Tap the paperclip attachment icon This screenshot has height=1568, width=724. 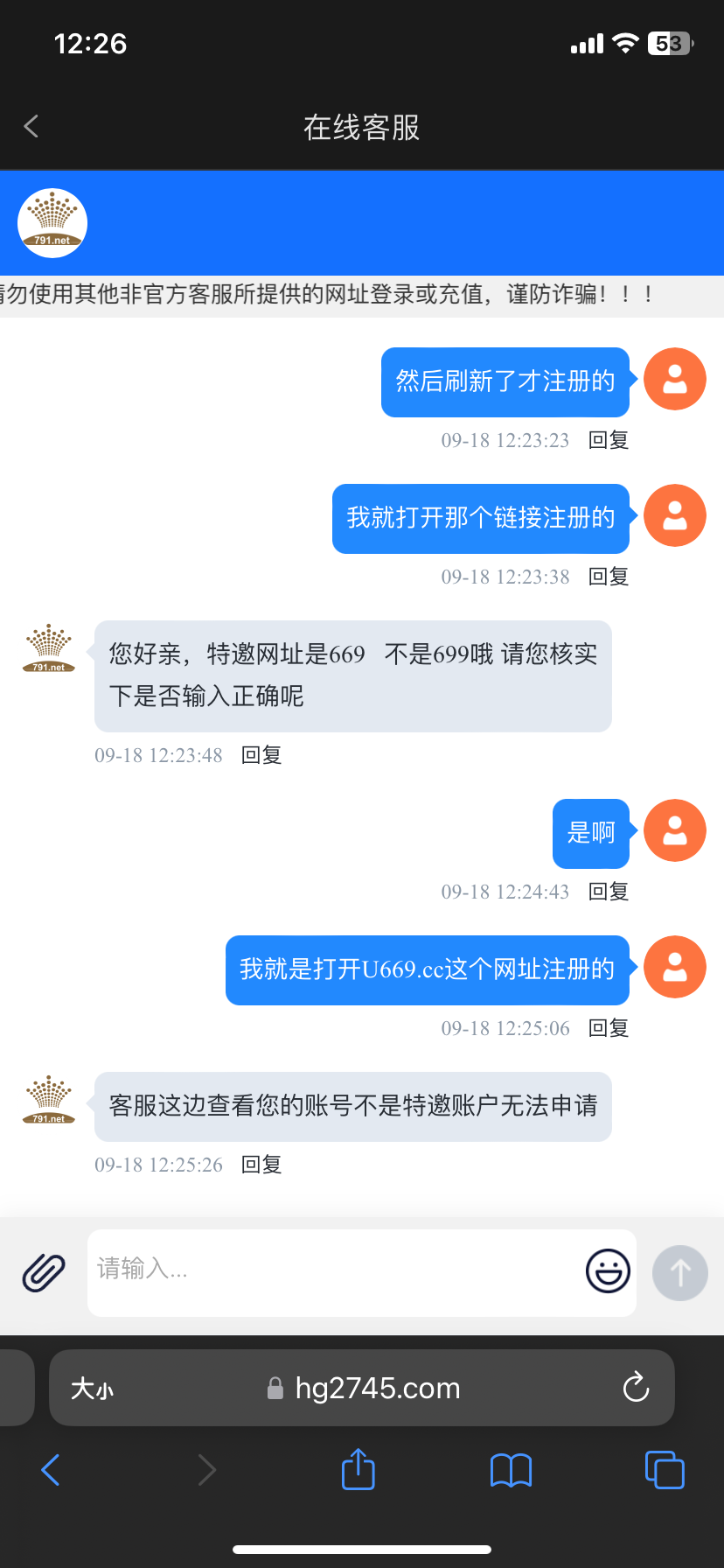click(44, 1272)
